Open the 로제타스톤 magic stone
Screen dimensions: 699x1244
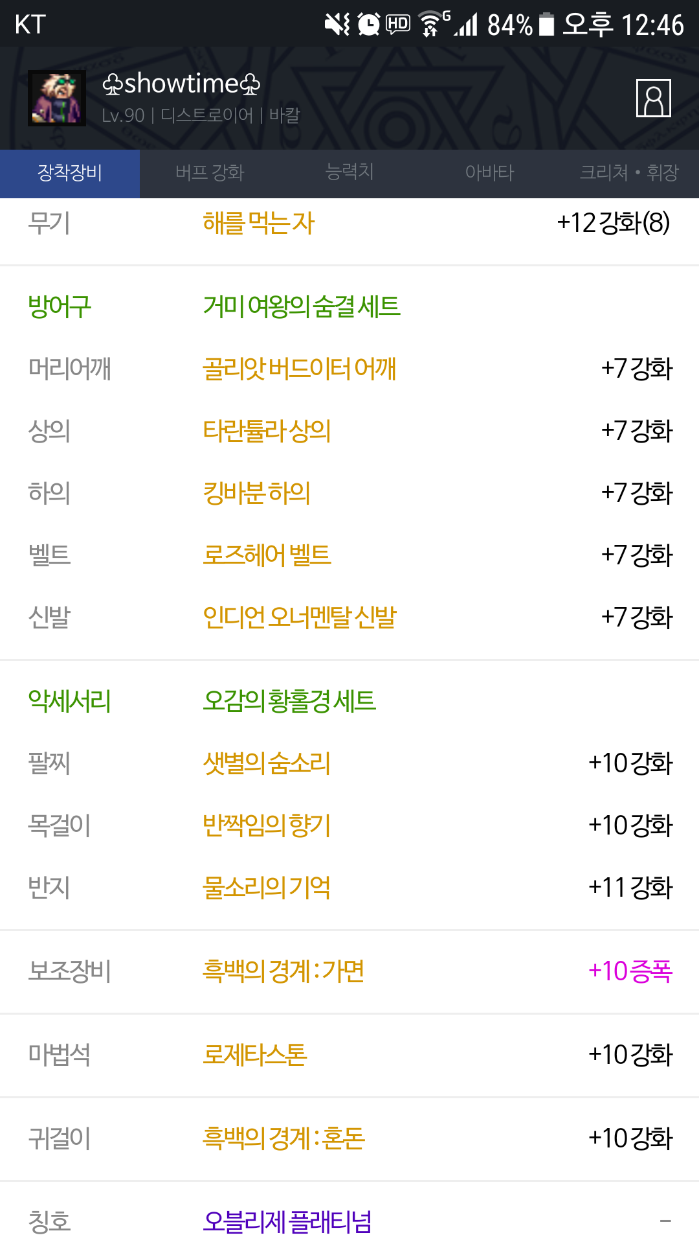[x=254, y=1054]
